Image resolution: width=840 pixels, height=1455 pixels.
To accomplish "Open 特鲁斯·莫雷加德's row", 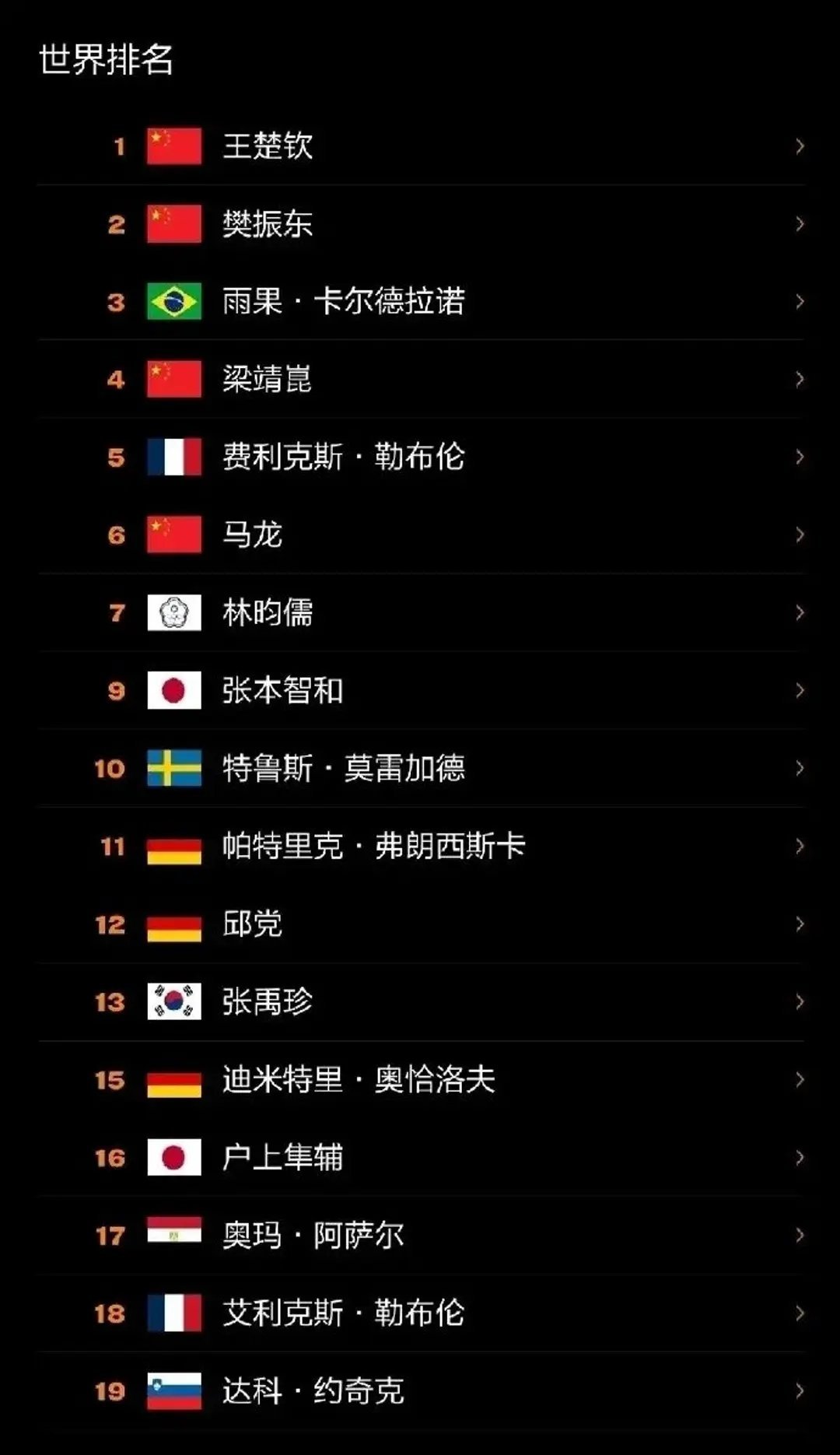I will [421, 768].
